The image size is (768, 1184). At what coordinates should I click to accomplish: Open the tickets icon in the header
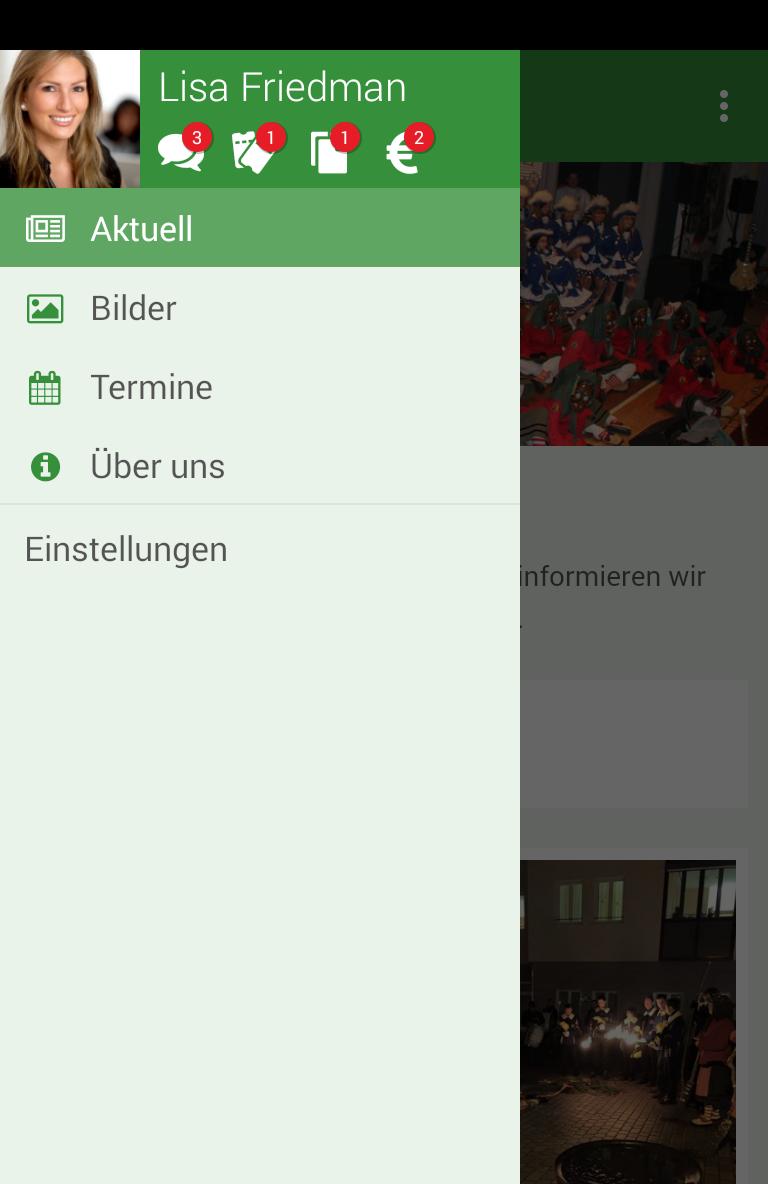coord(256,152)
